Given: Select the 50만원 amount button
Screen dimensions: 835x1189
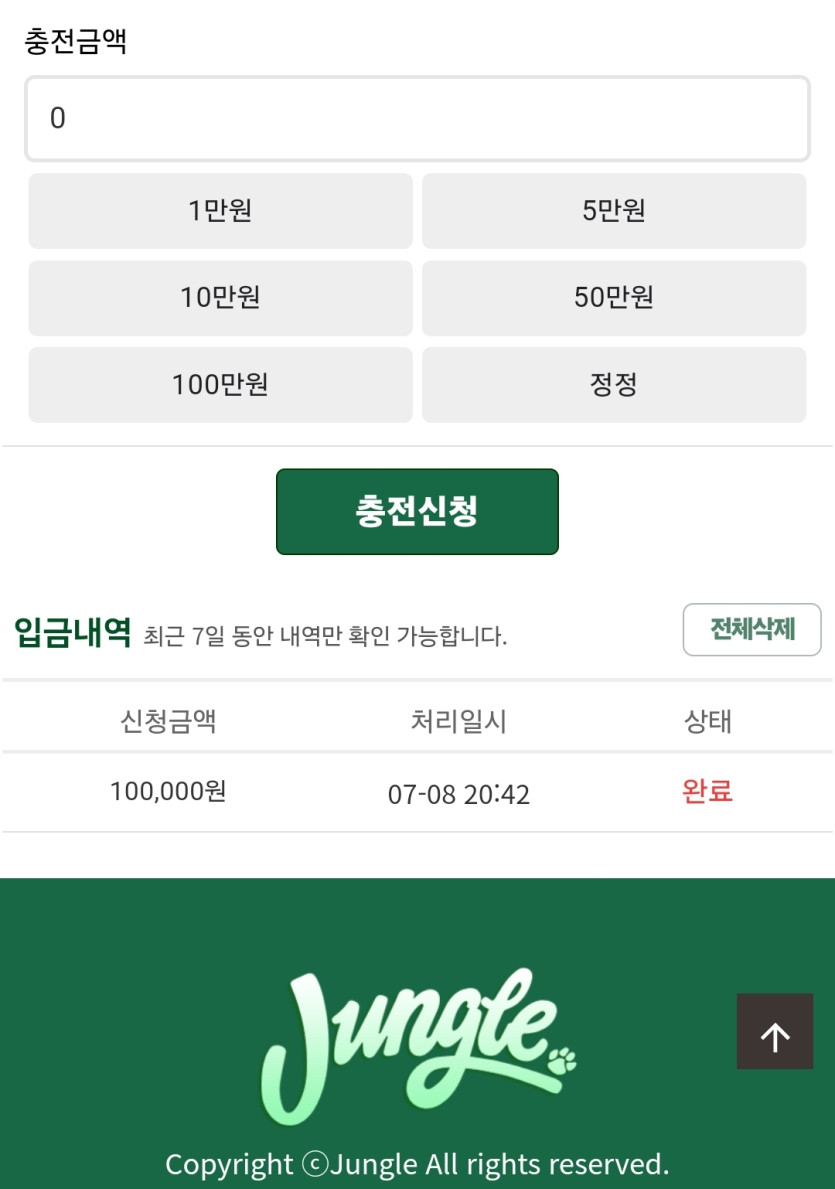Looking at the screenshot, I should coord(613,298).
